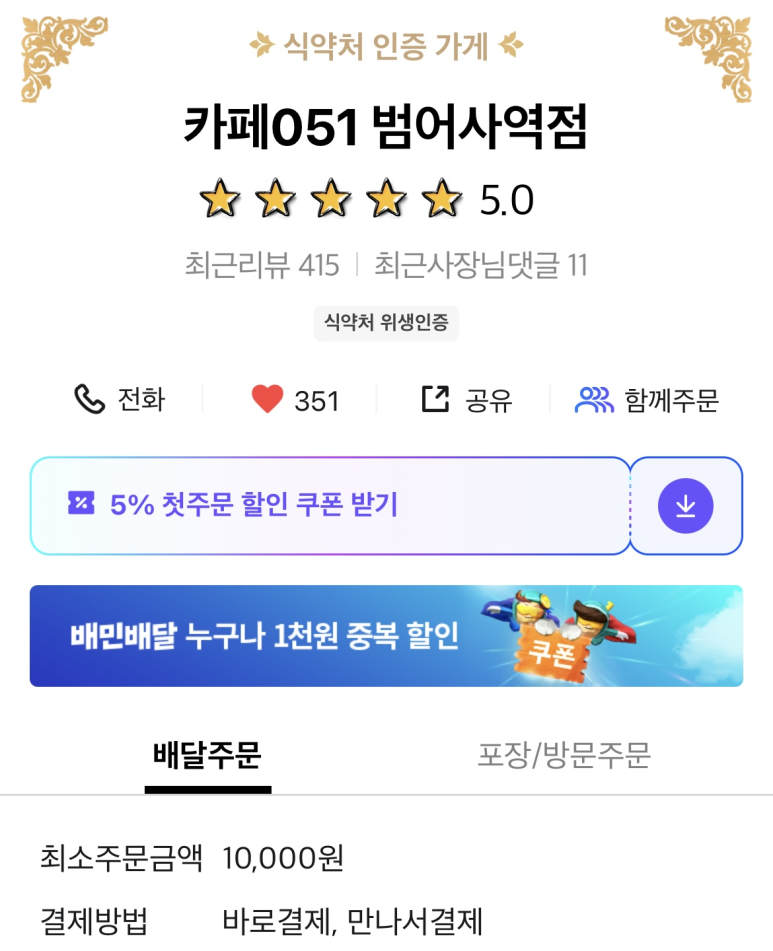773x951 pixels.
Task: Start a group order with 함께주문
Action: pyautogui.click(x=647, y=401)
